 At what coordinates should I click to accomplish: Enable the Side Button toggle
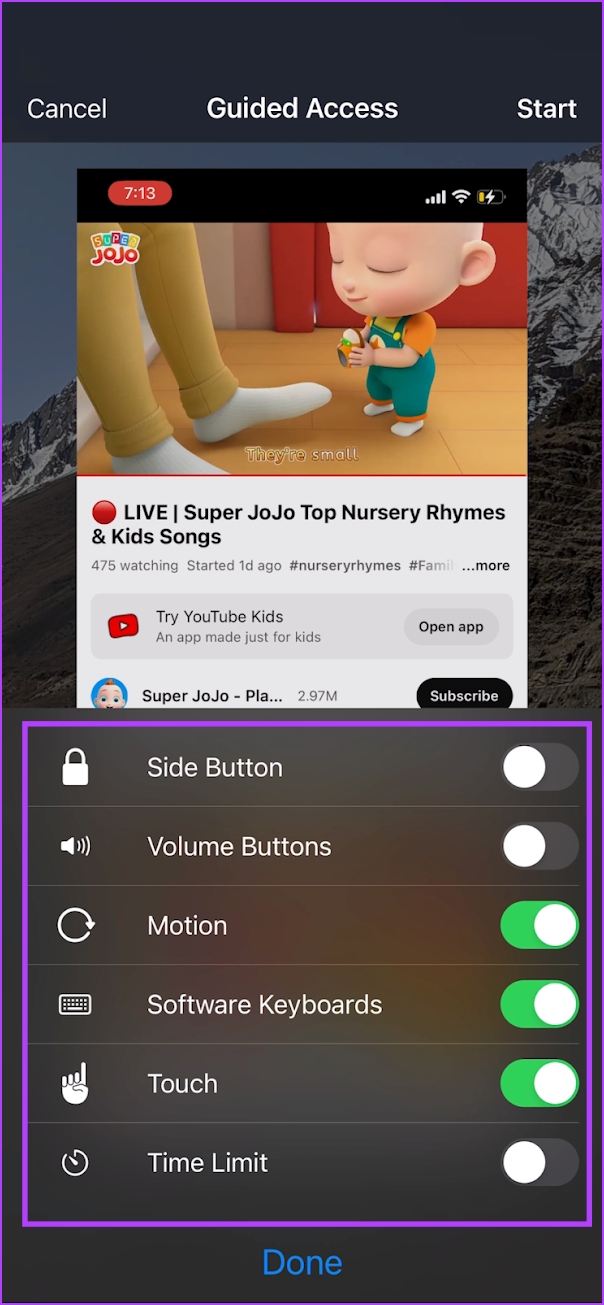coord(539,768)
